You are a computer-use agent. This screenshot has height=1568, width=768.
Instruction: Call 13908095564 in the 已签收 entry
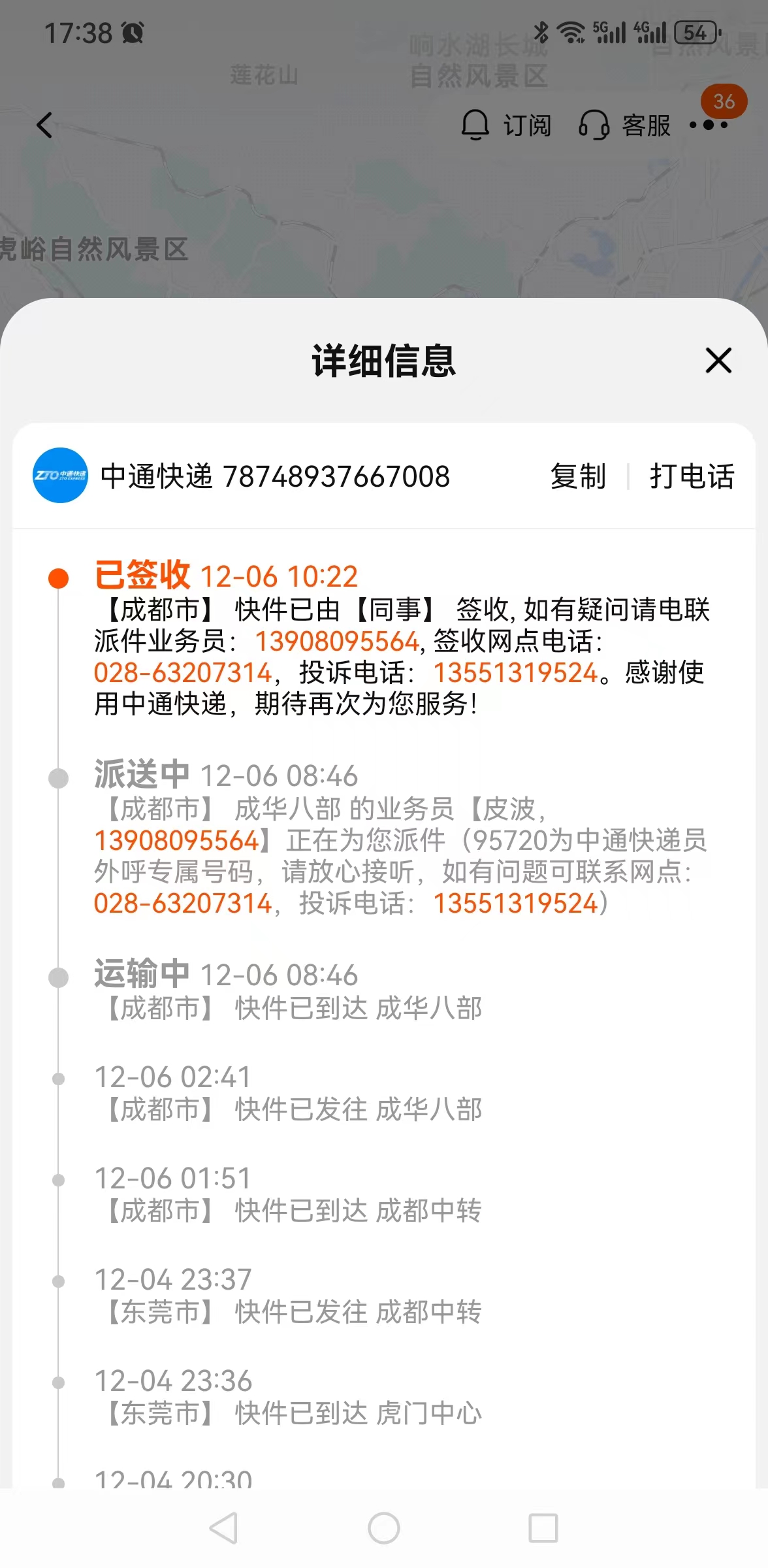tap(336, 642)
